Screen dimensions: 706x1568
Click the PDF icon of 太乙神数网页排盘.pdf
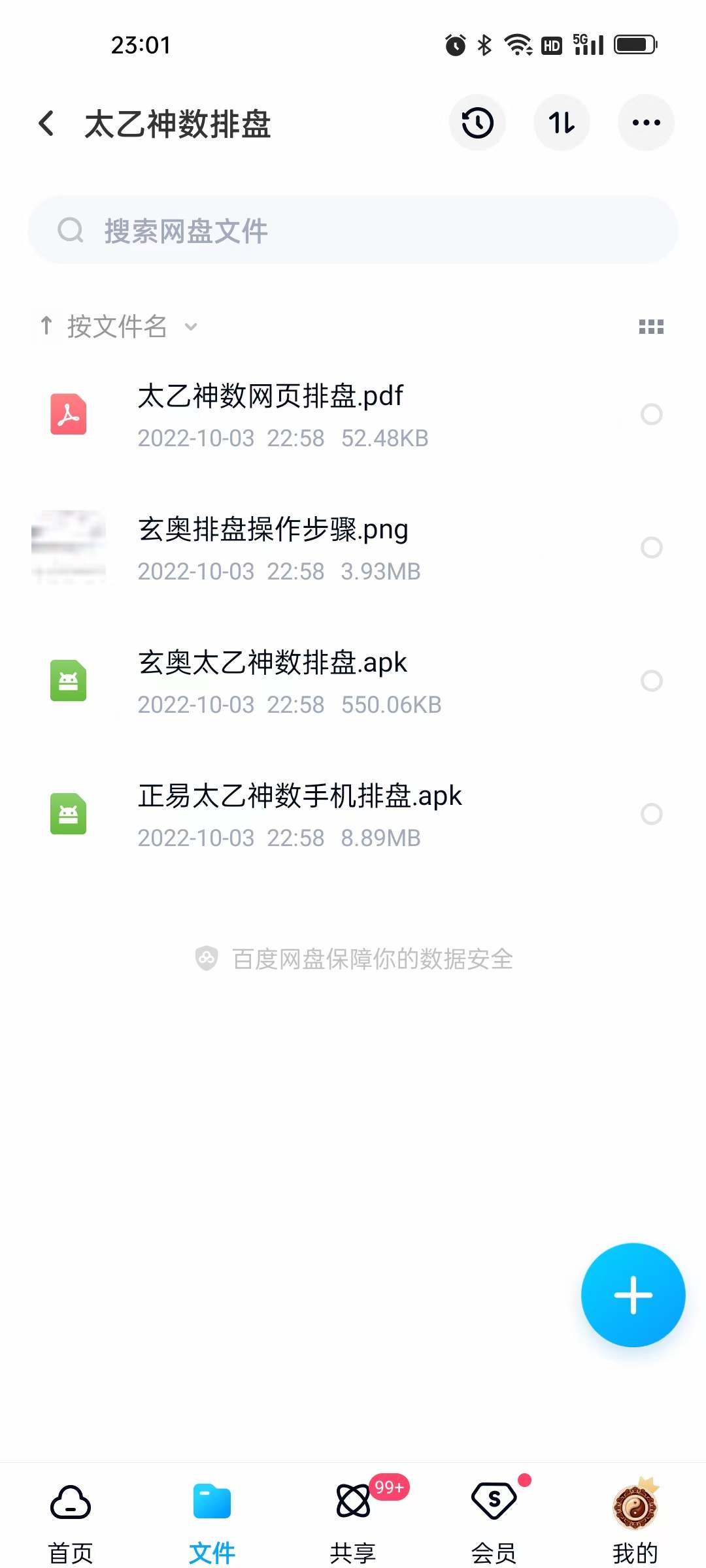pyautogui.click(x=69, y=414)
